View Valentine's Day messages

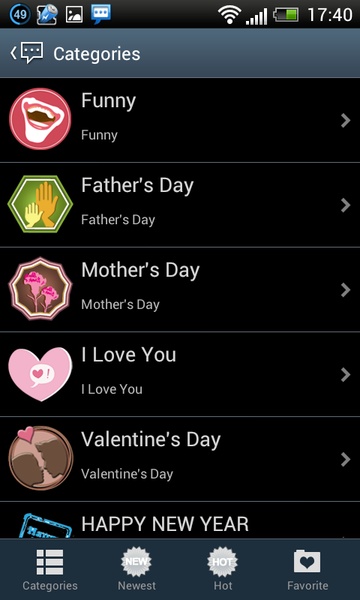(180, 459)
